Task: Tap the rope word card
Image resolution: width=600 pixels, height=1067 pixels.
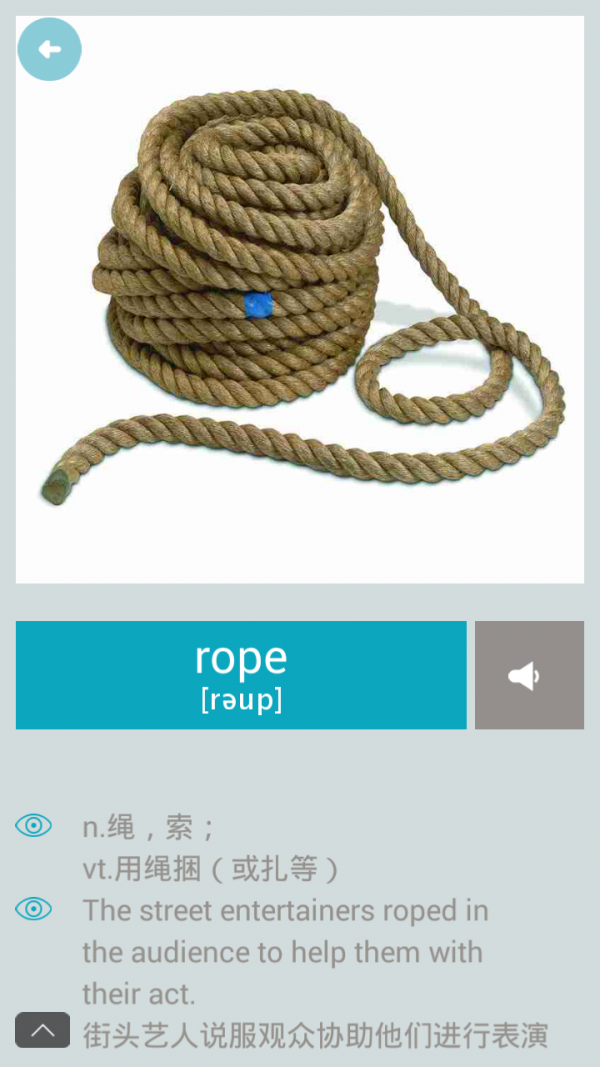Action: click(241, 675)
